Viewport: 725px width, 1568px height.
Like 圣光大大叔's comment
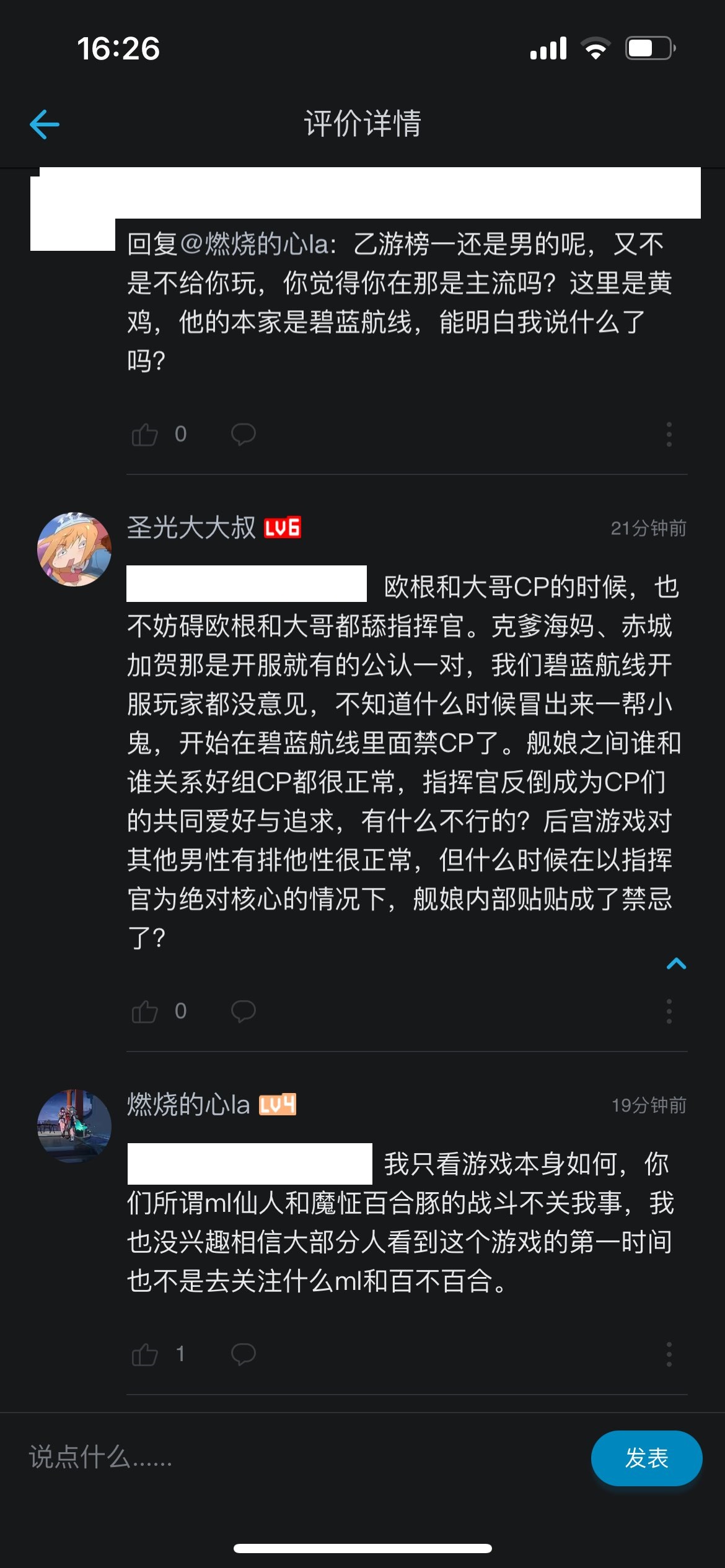point(145,1011)
